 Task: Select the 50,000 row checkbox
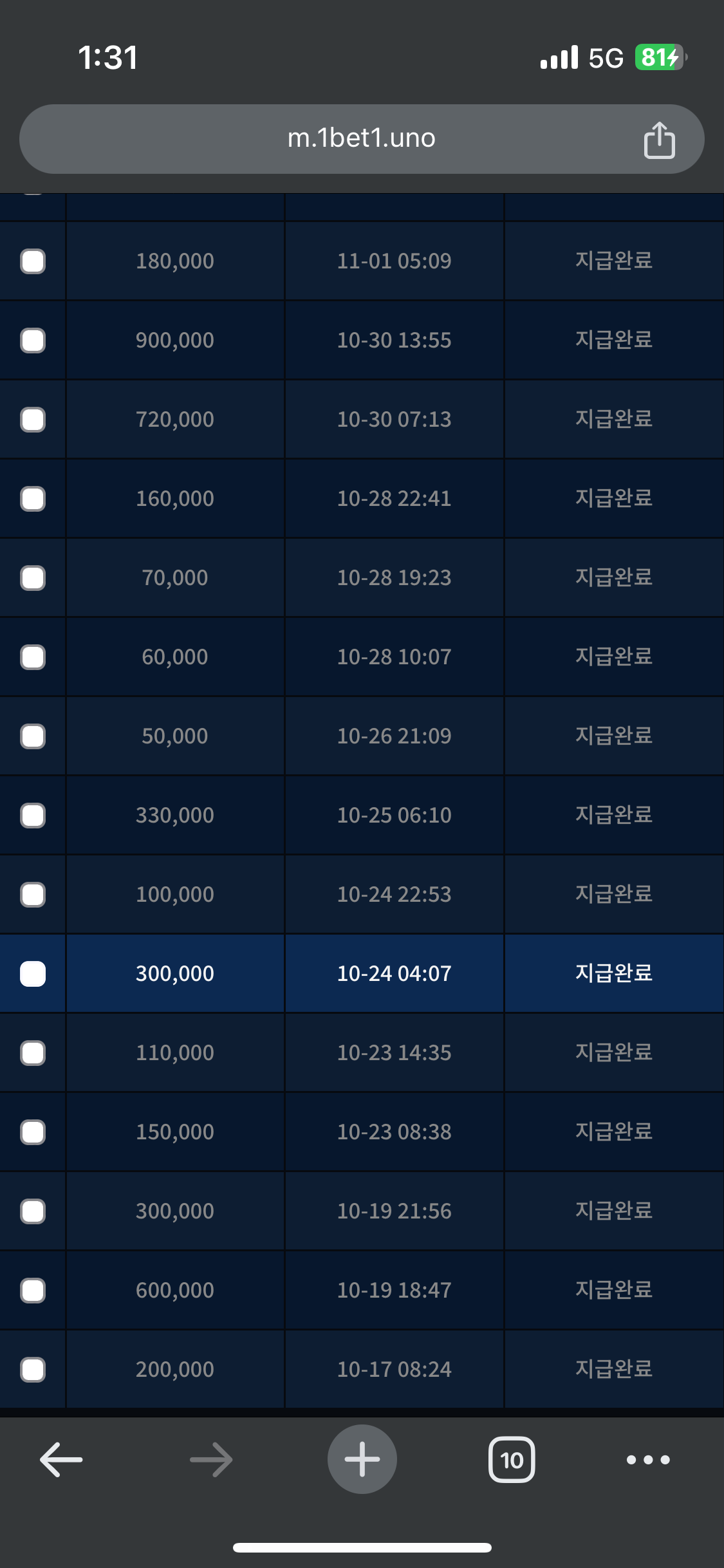[33, 736]
